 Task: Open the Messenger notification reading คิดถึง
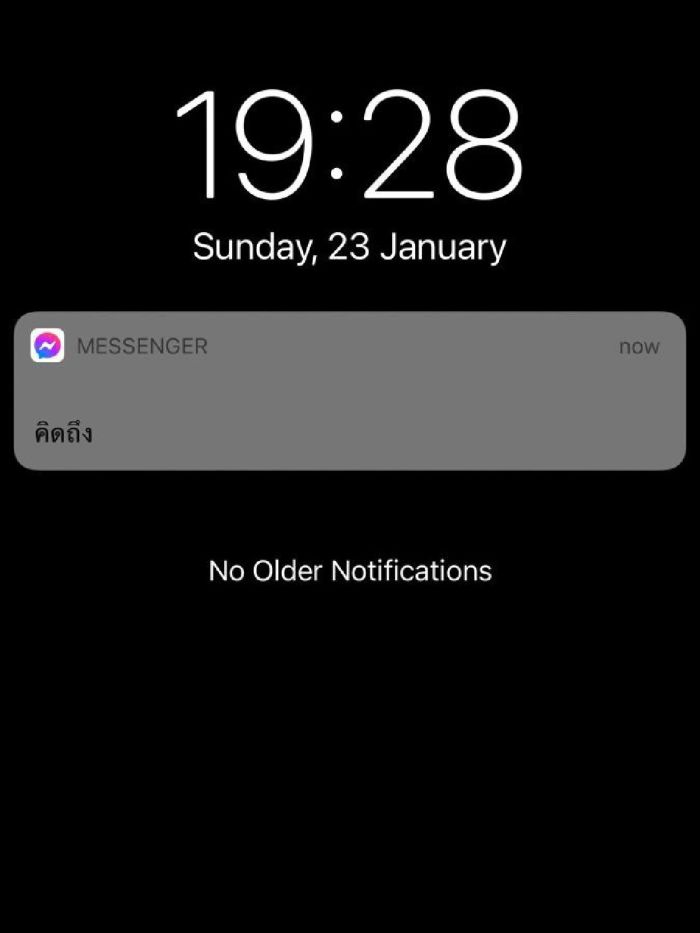click(x=349, y=392)
